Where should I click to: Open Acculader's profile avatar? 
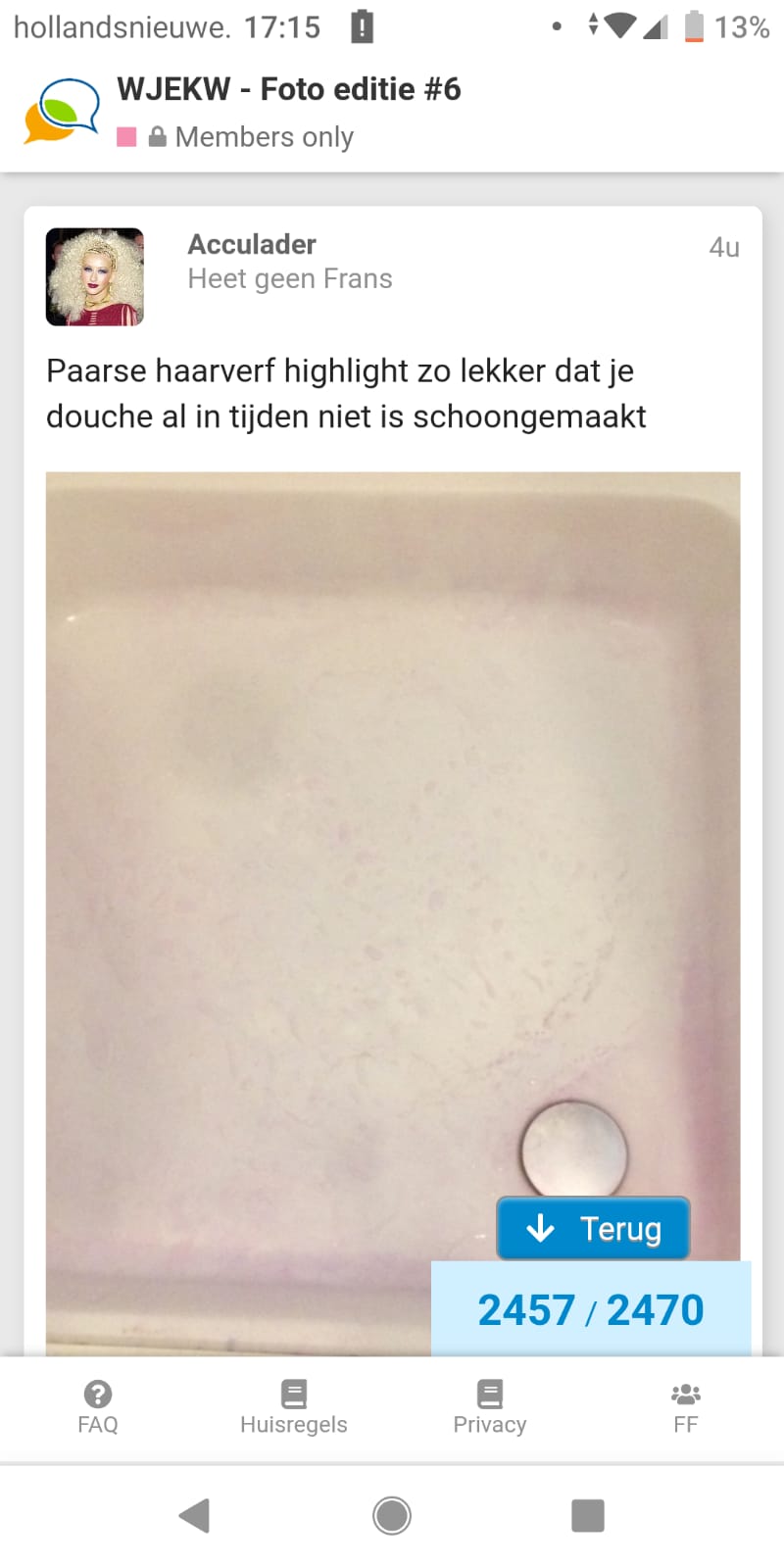point(95,276)
